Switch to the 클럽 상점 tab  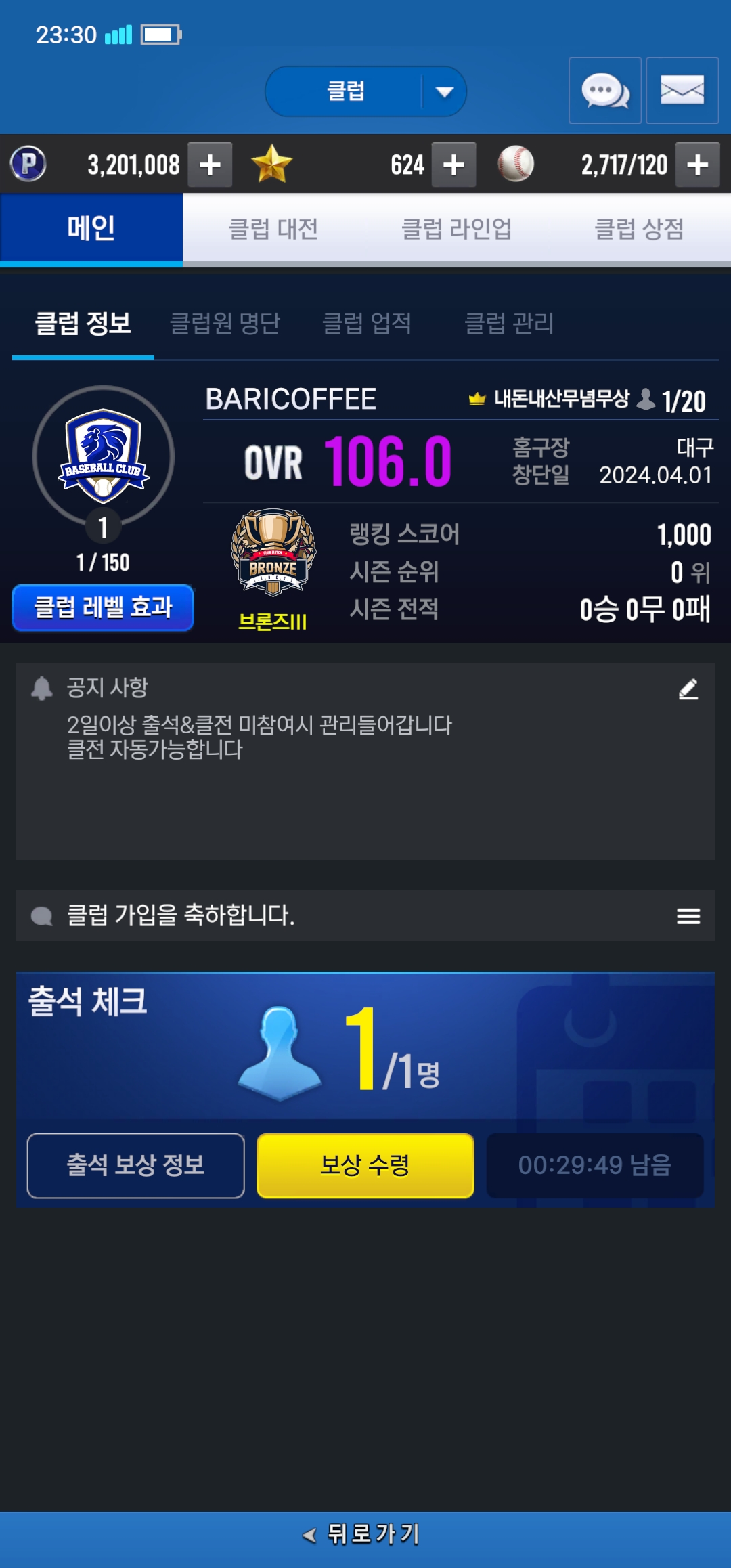coord(638,229)
